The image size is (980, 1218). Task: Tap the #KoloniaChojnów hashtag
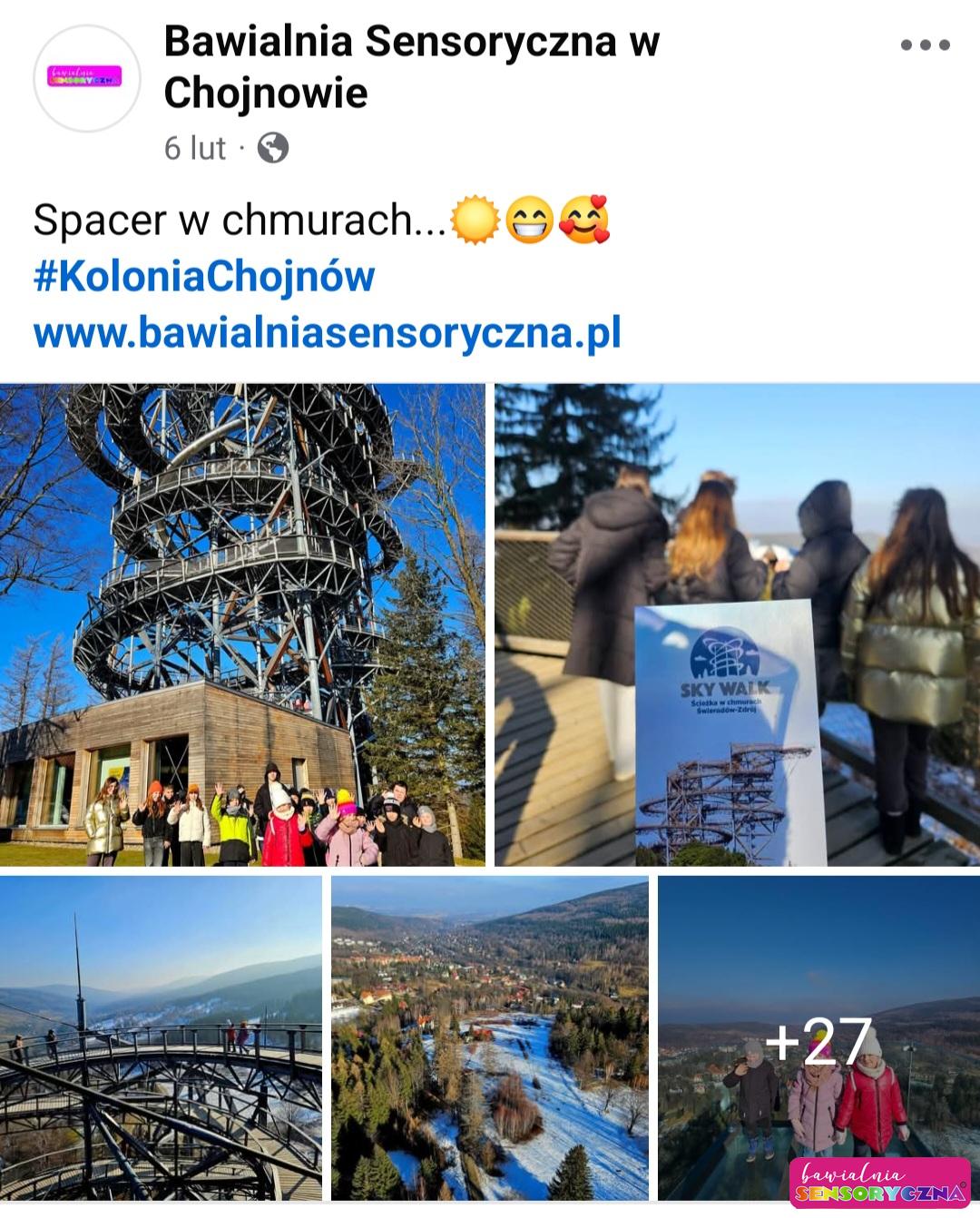204,277
